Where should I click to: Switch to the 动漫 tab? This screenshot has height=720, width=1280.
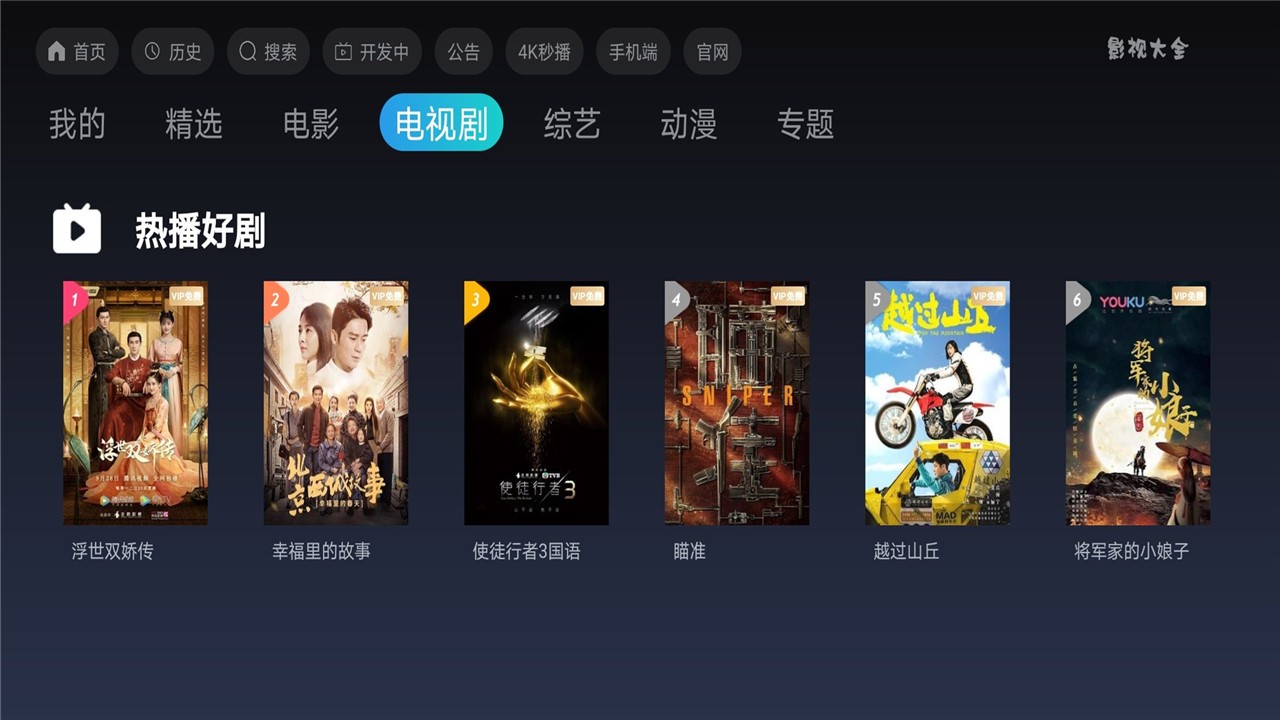point(689,124)
